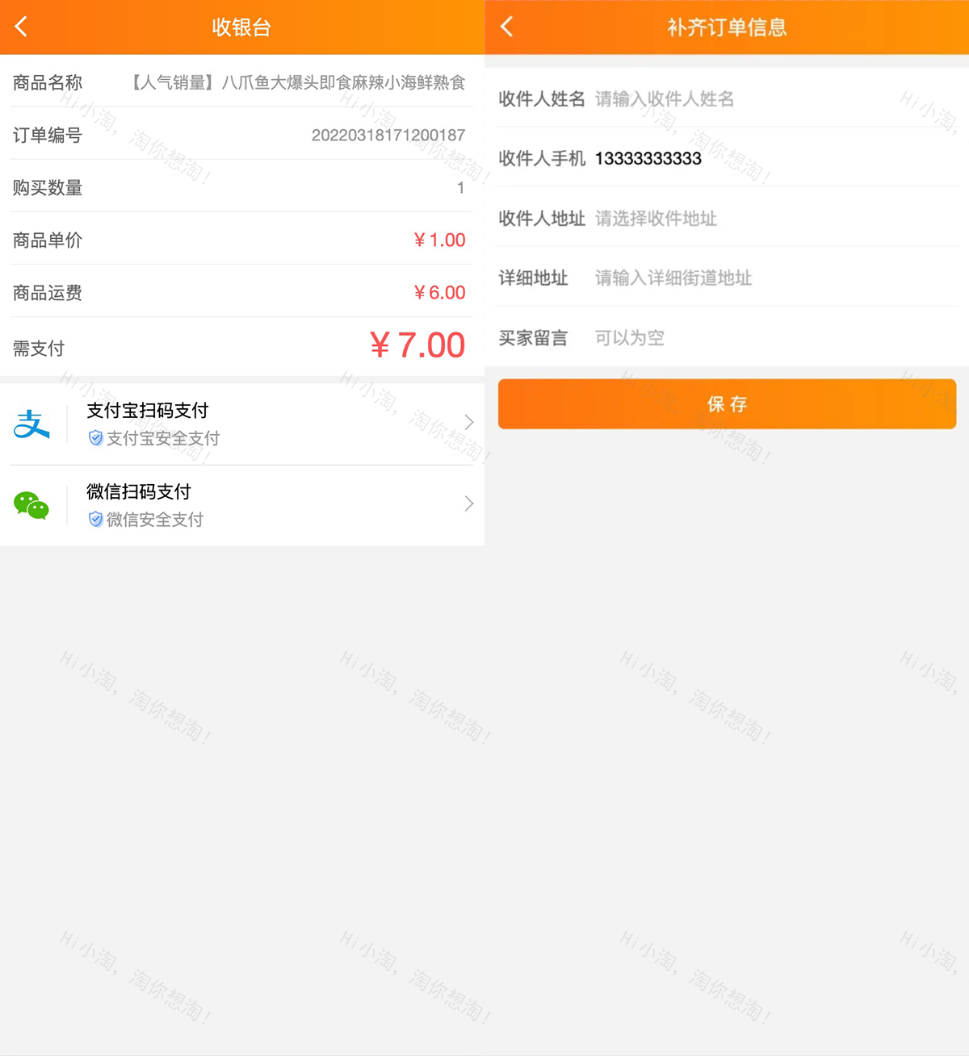Edit the 收件人手机 phone number field
969x1056 pixels.
click(770, 158)
